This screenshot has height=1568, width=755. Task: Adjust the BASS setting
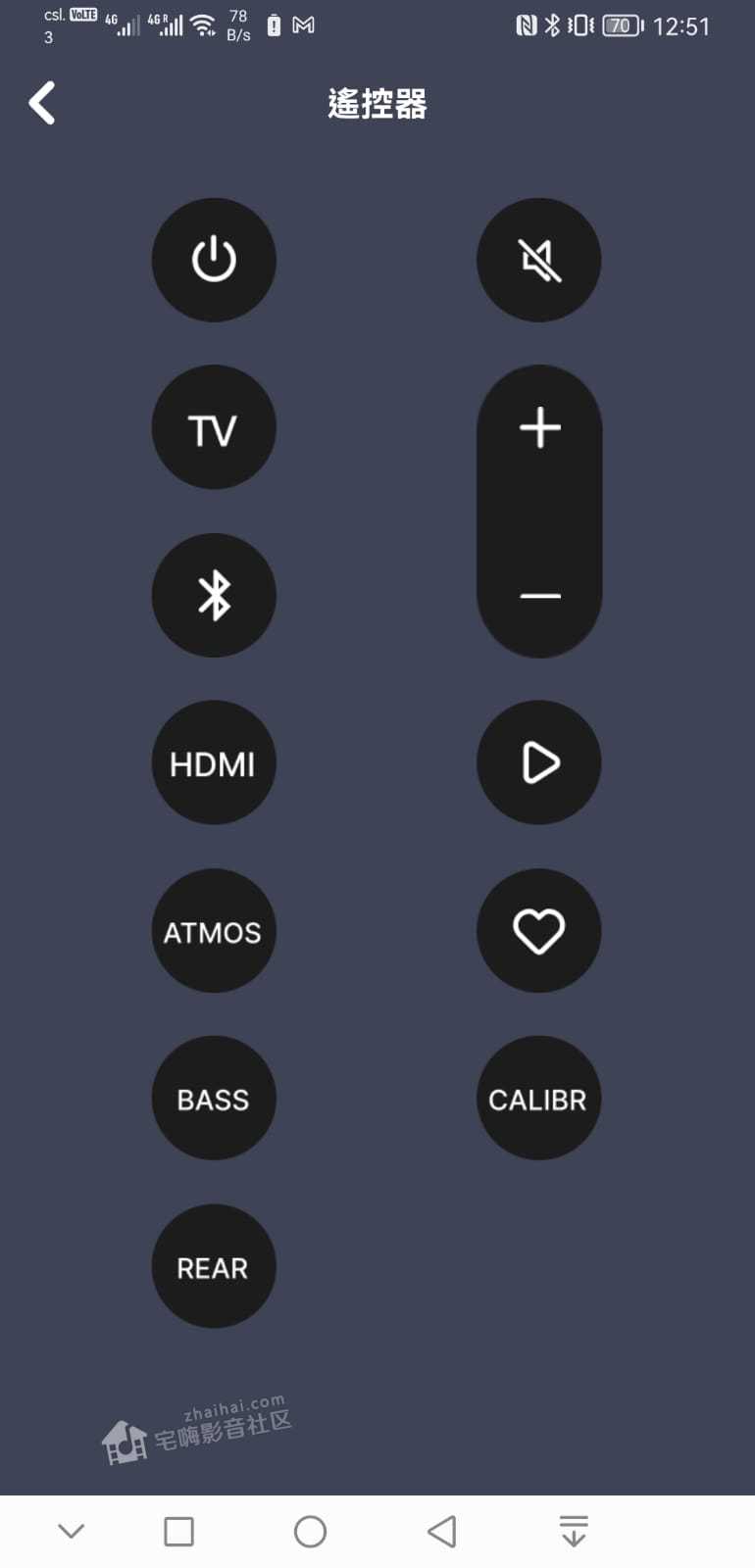pos(214,1099)
